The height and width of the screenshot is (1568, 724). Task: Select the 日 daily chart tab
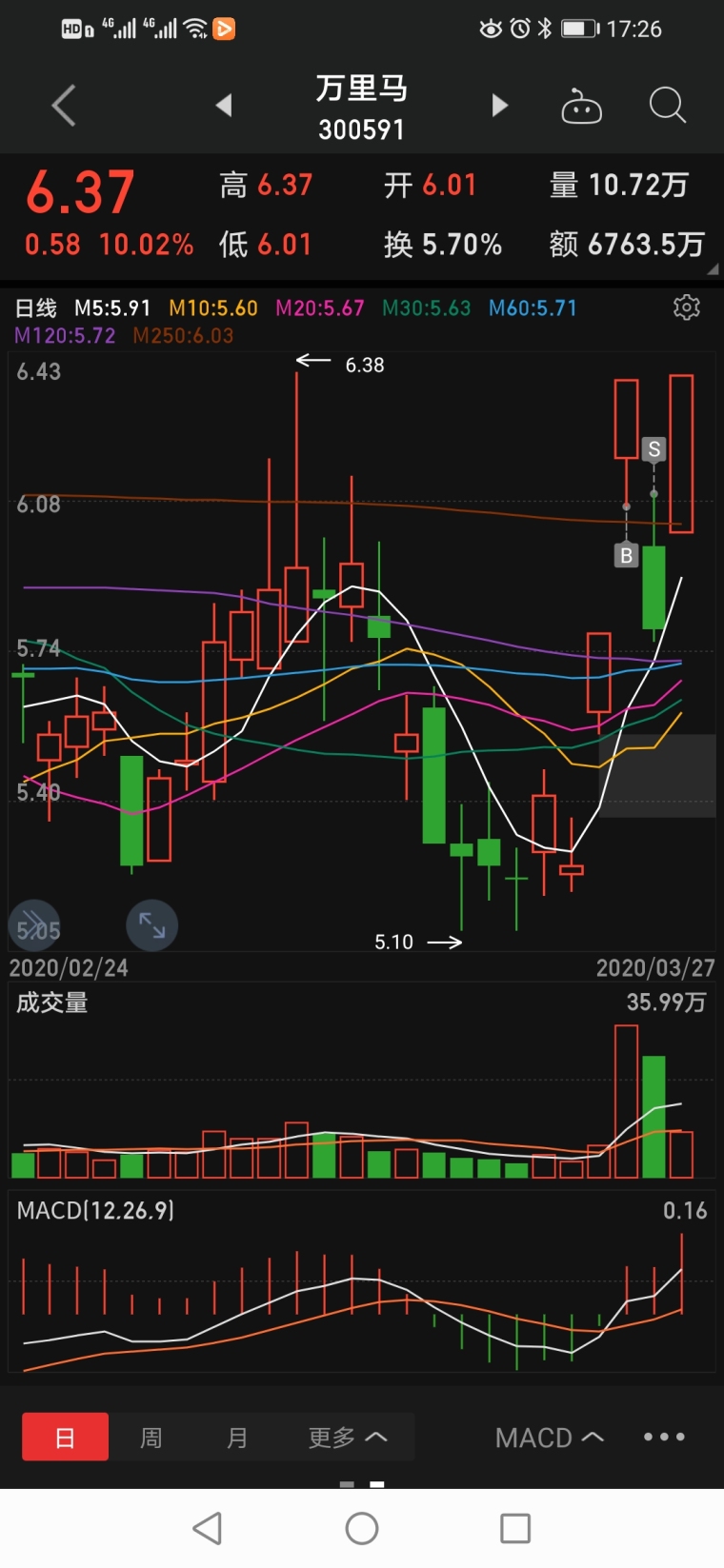(65, 1437)
